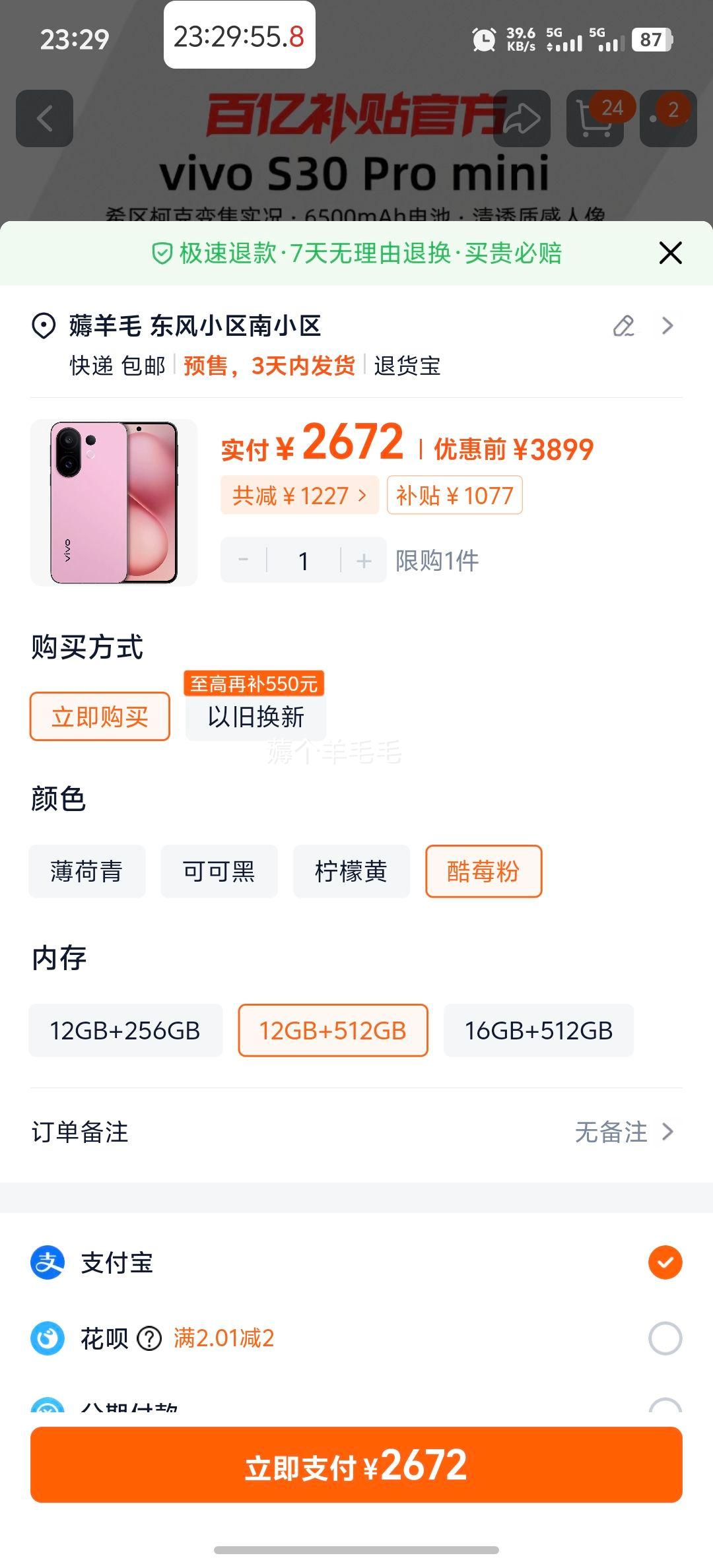Open the shopping cart showing 24 items

(594, 119)
